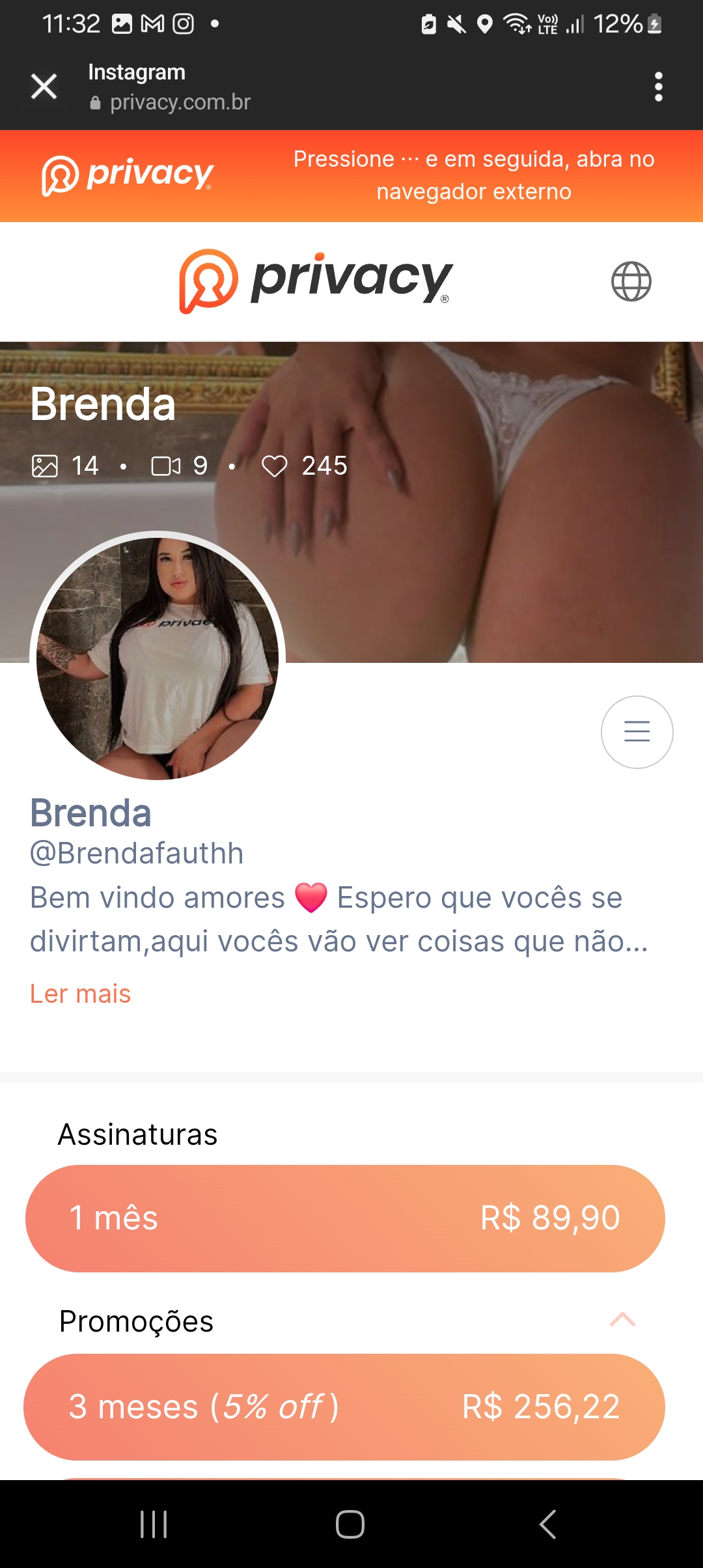The image size is (703, 1568).
Task: Close the in-app browser window
Action: click(x=44, y=87)
